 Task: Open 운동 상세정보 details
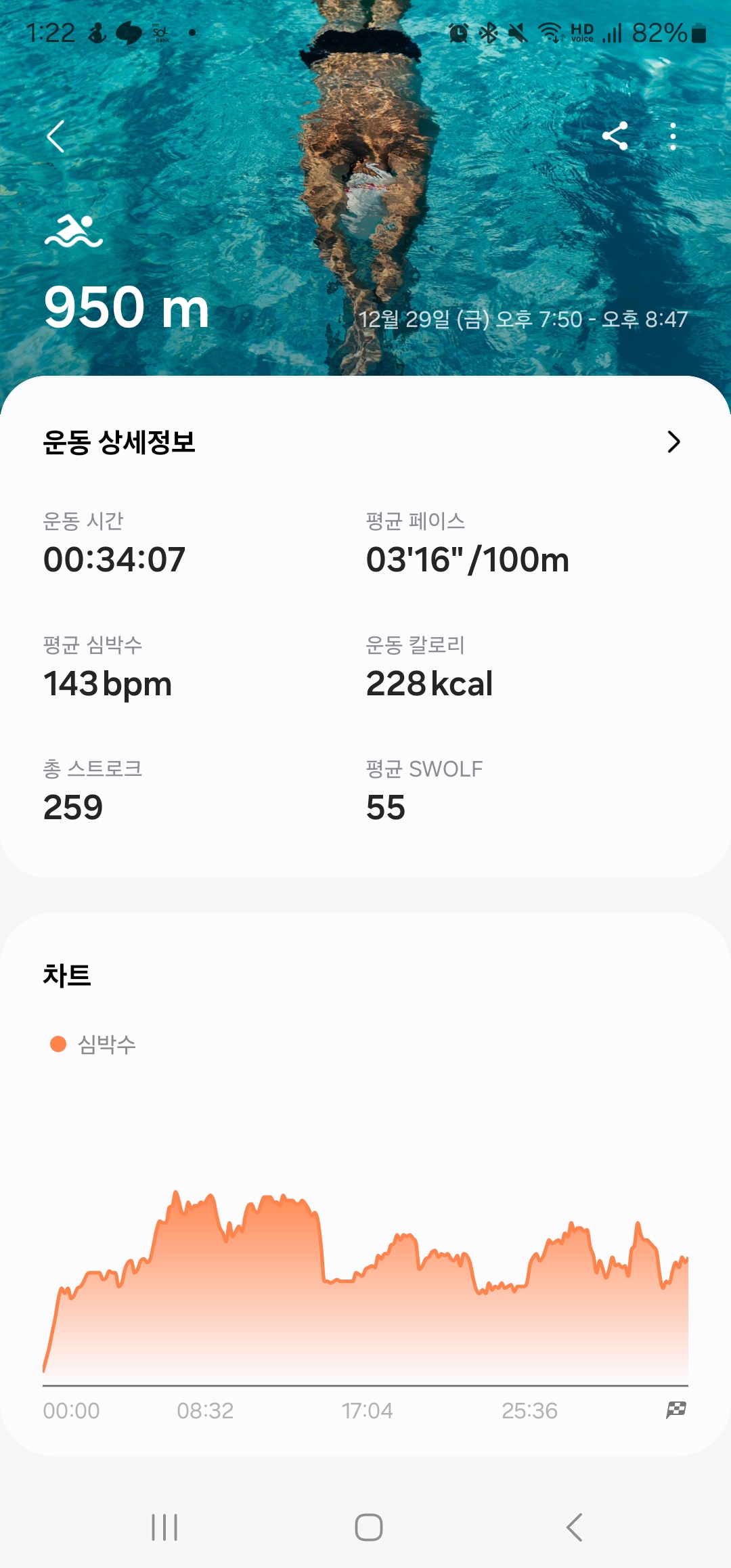click(x=365, y=441)
